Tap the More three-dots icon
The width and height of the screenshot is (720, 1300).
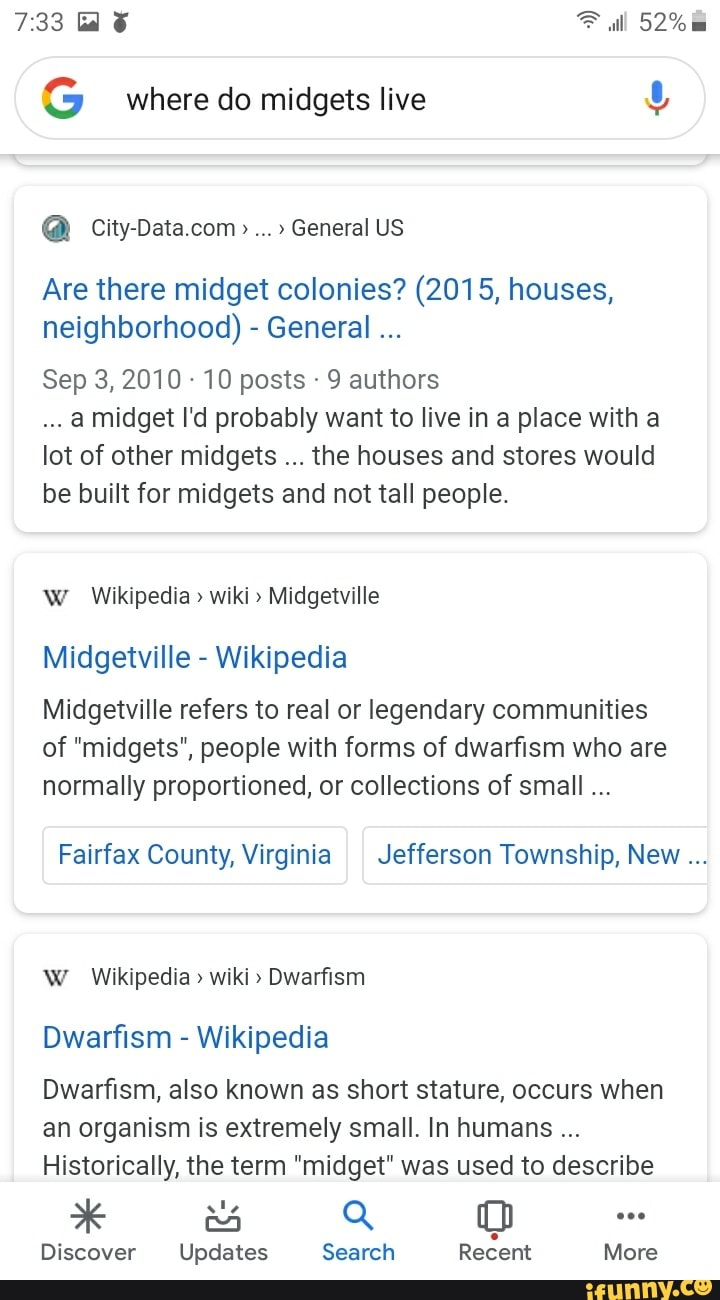click(x=629, y=1215)
